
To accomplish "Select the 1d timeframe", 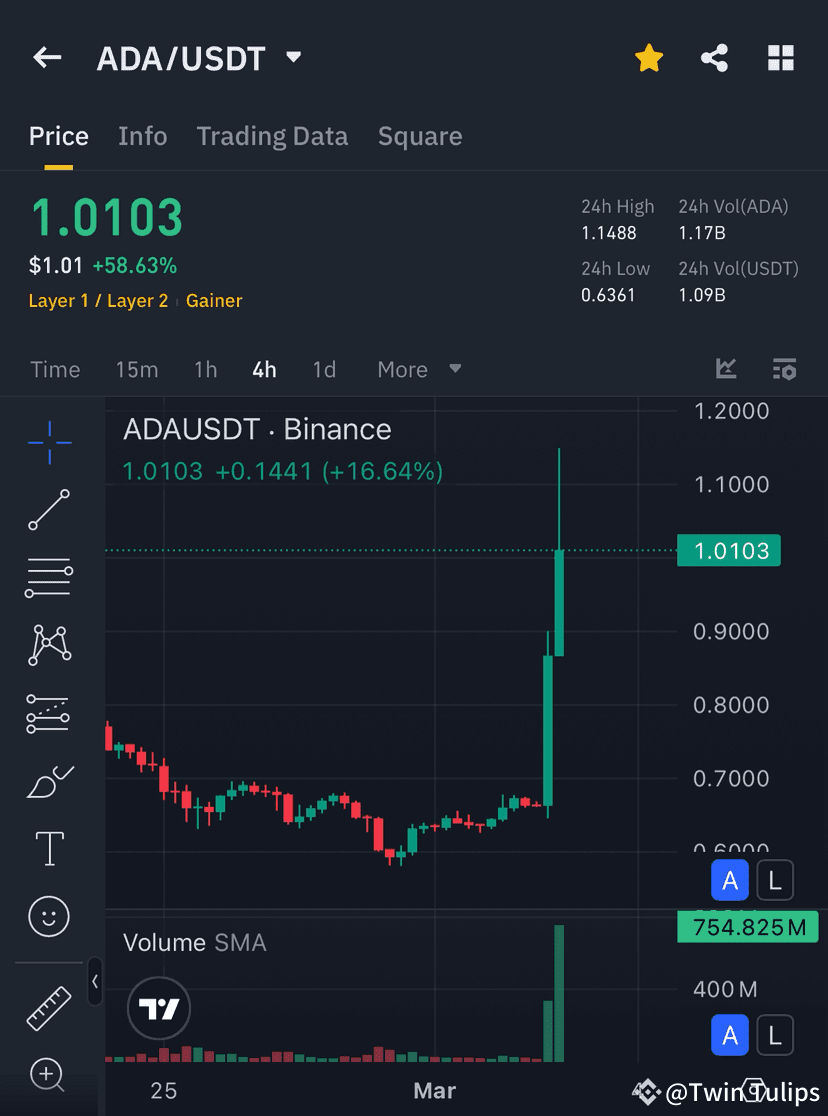I will (324, 369).
